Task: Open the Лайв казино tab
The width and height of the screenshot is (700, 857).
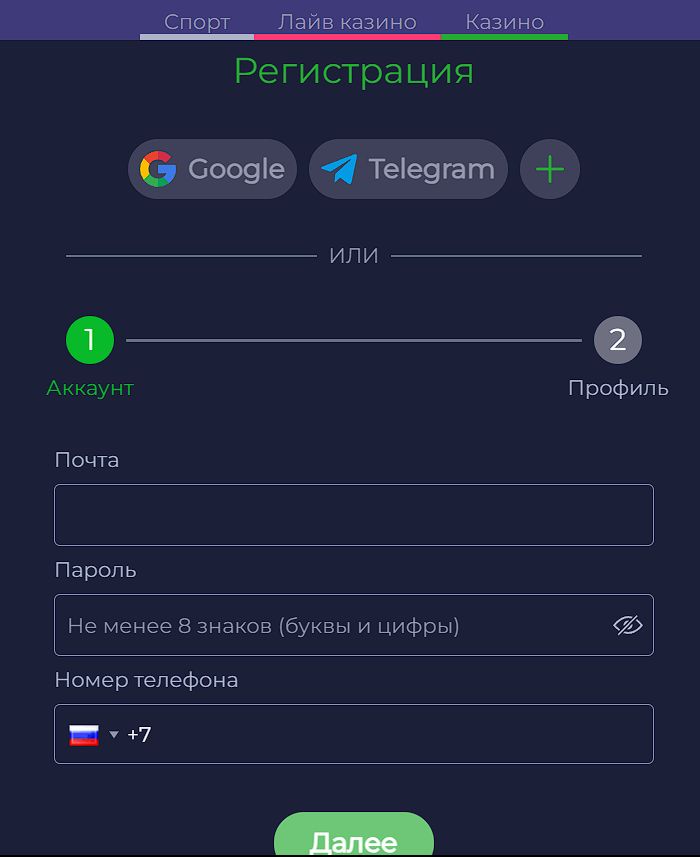Action: click(347, 22)
